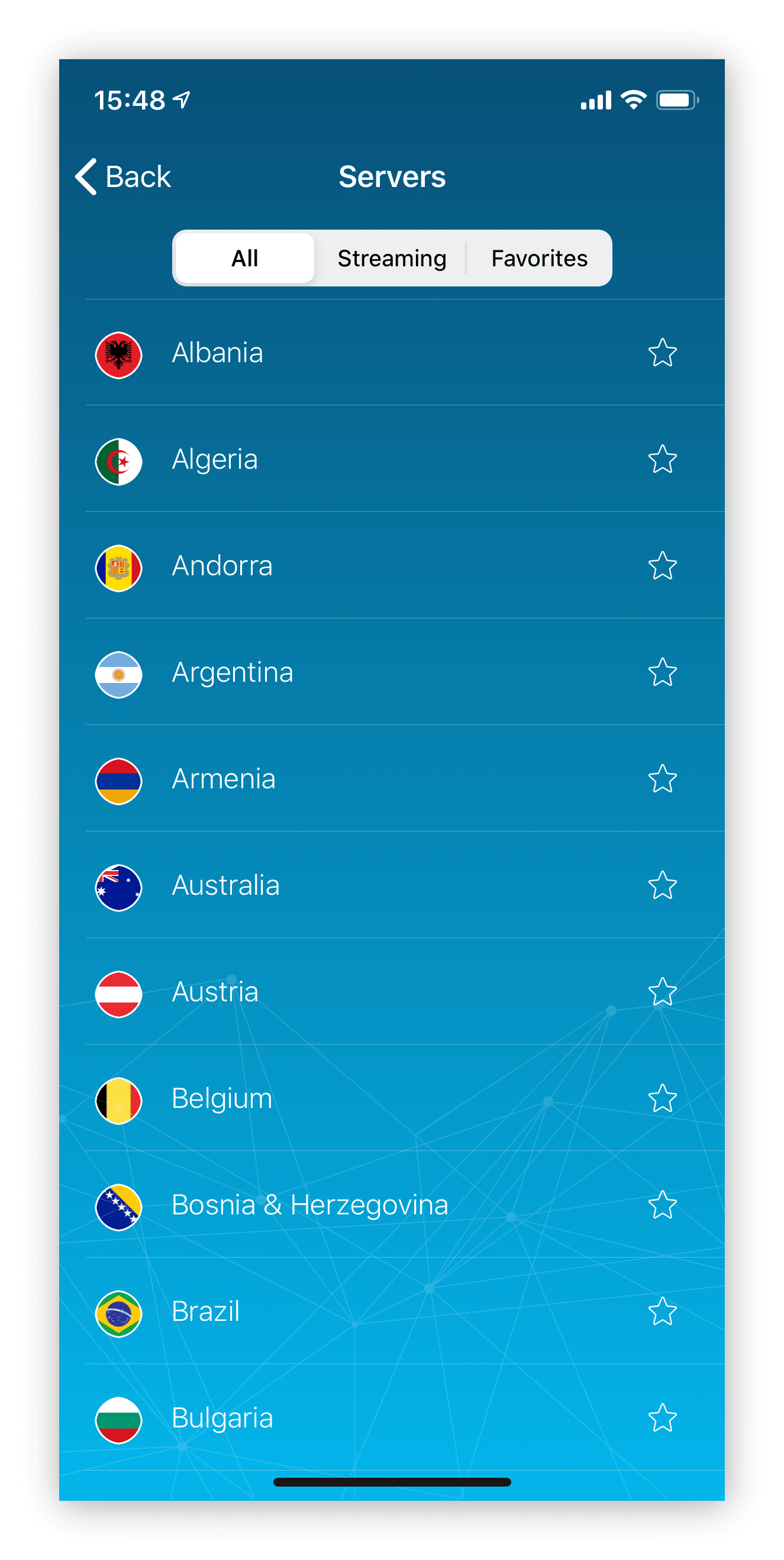Tap the star next to Brazil
The image size is (784, 1560).
[x=662, y=1312]
